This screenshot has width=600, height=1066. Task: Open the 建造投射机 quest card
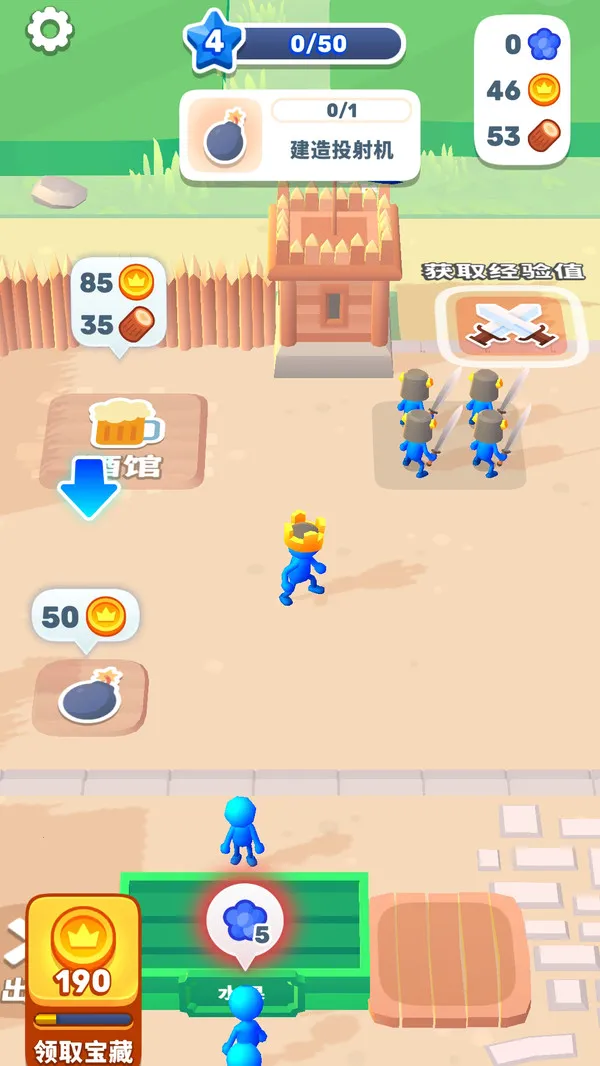click(299, 137)
